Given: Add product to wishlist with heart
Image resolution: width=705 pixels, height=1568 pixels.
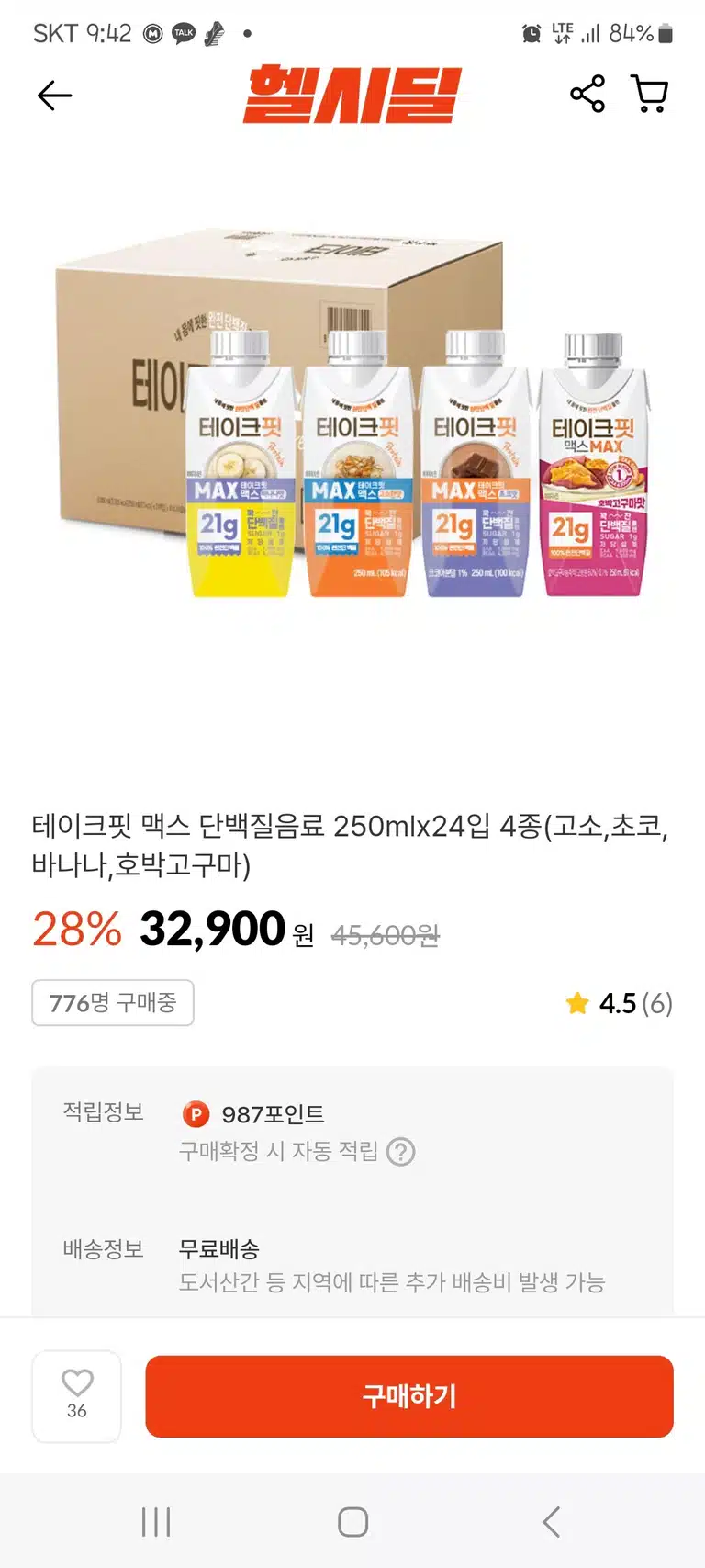Looking at the screenshot, I should [77, 1395].
